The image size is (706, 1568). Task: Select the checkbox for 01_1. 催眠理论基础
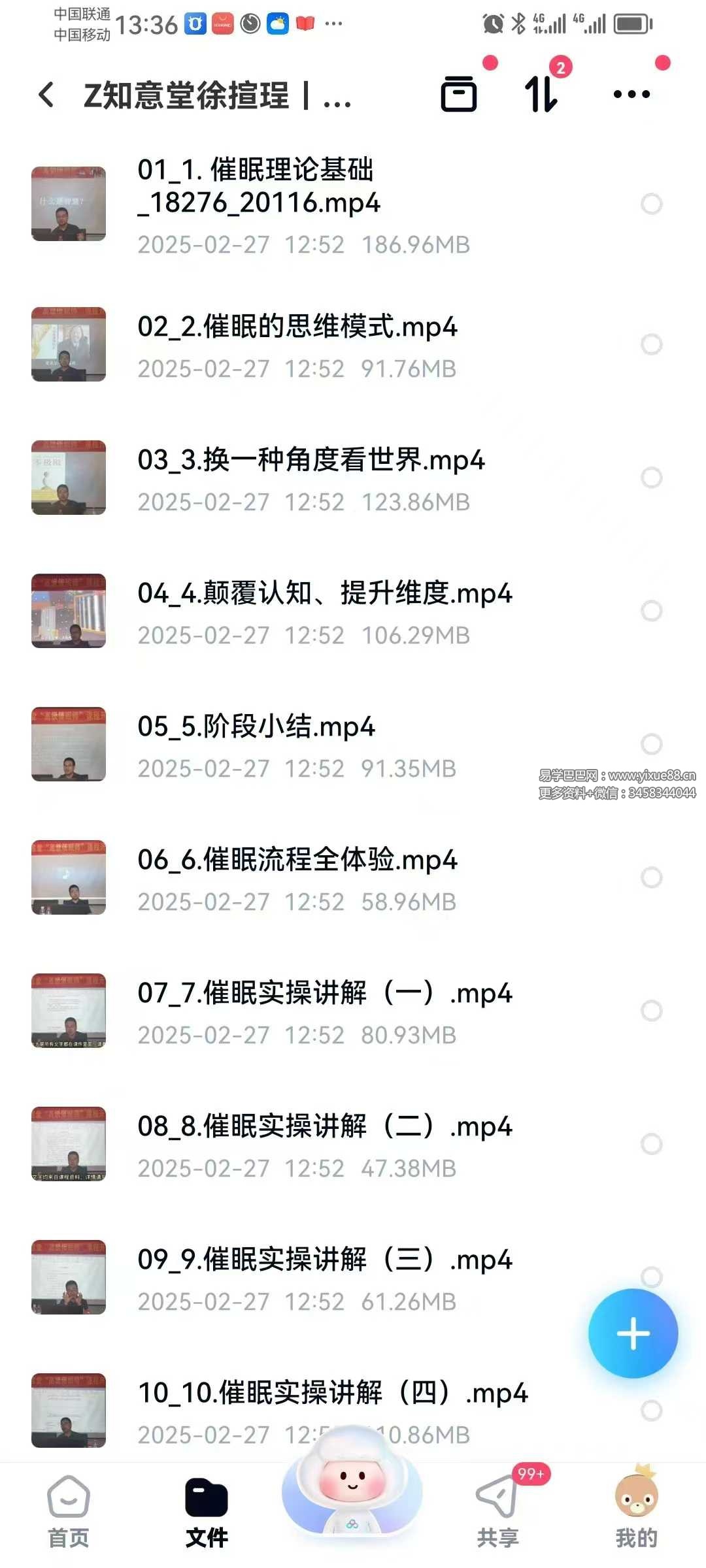[651, 204]
